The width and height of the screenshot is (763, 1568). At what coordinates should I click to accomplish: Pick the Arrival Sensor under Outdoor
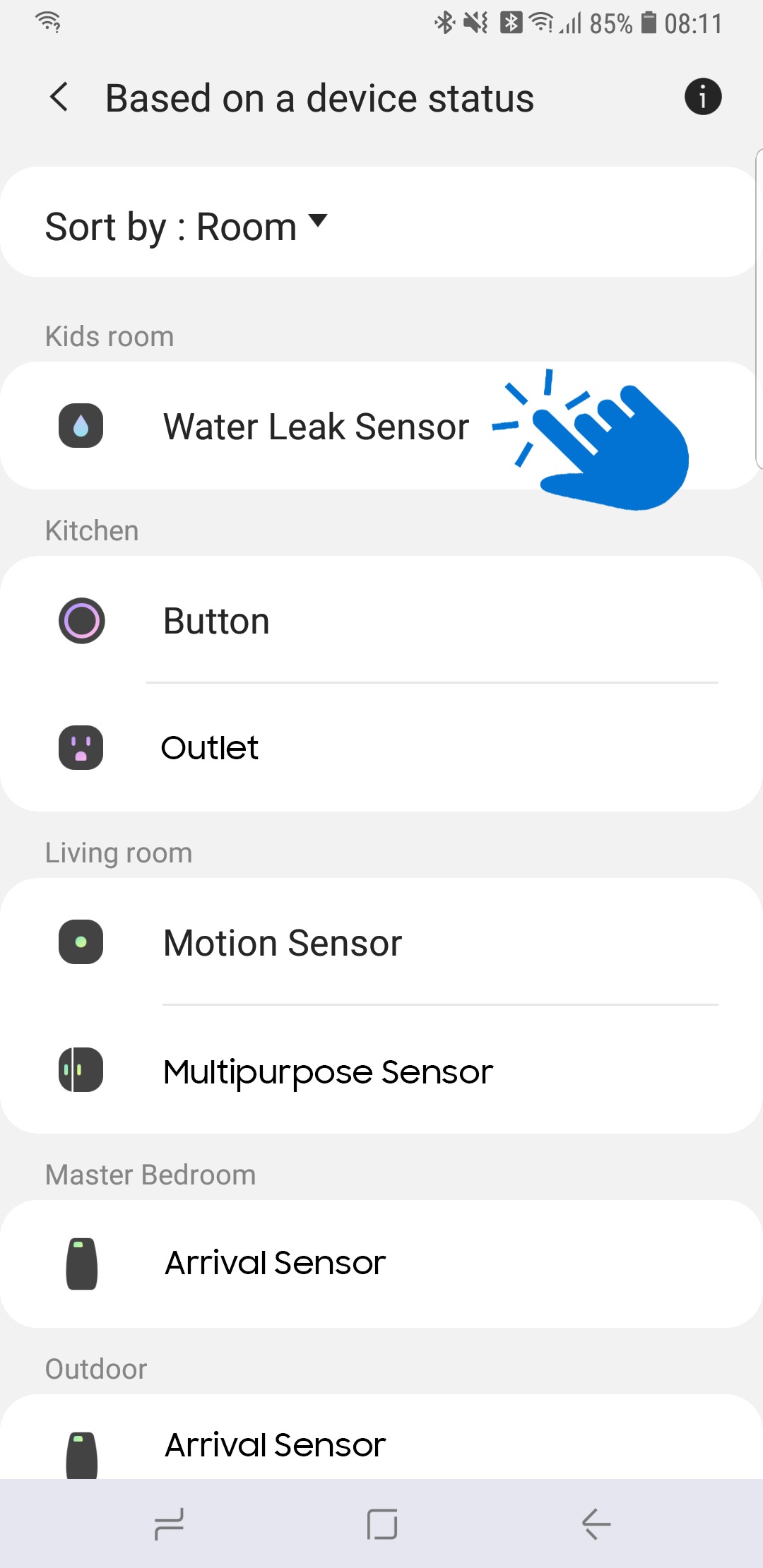click(276, 1444)
